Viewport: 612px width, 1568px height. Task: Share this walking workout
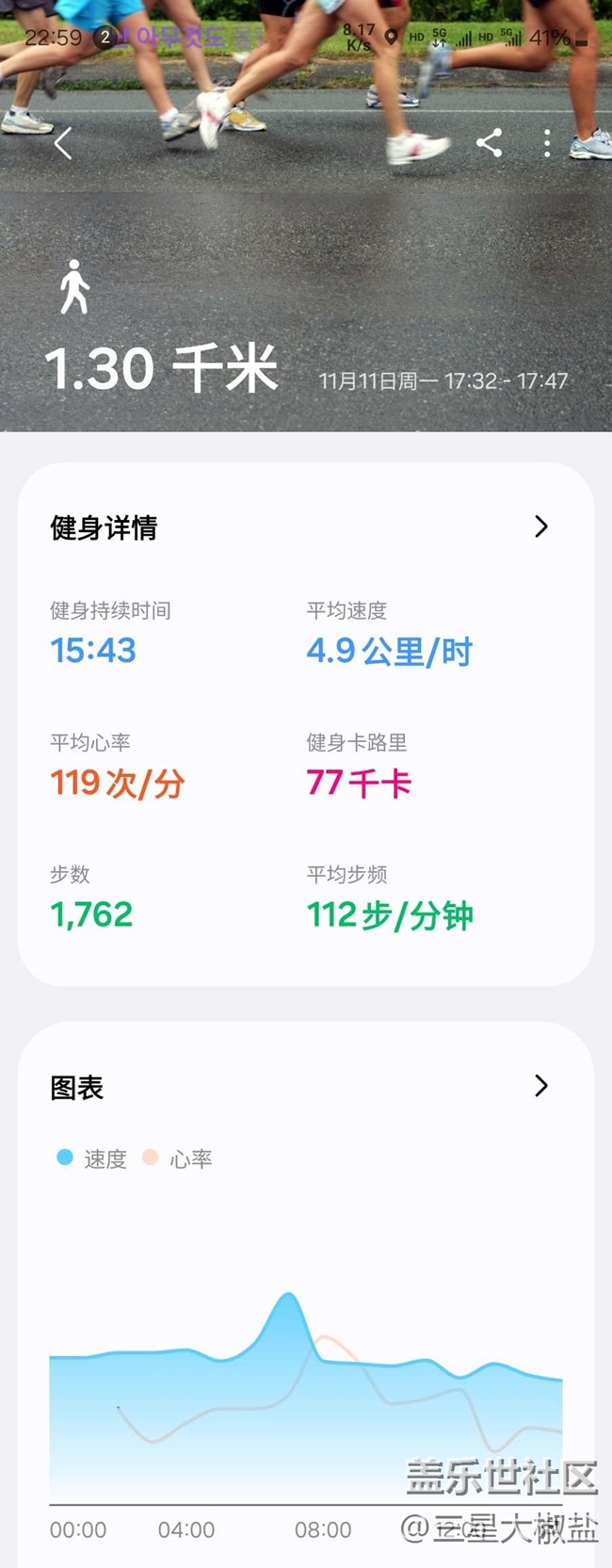489,143
